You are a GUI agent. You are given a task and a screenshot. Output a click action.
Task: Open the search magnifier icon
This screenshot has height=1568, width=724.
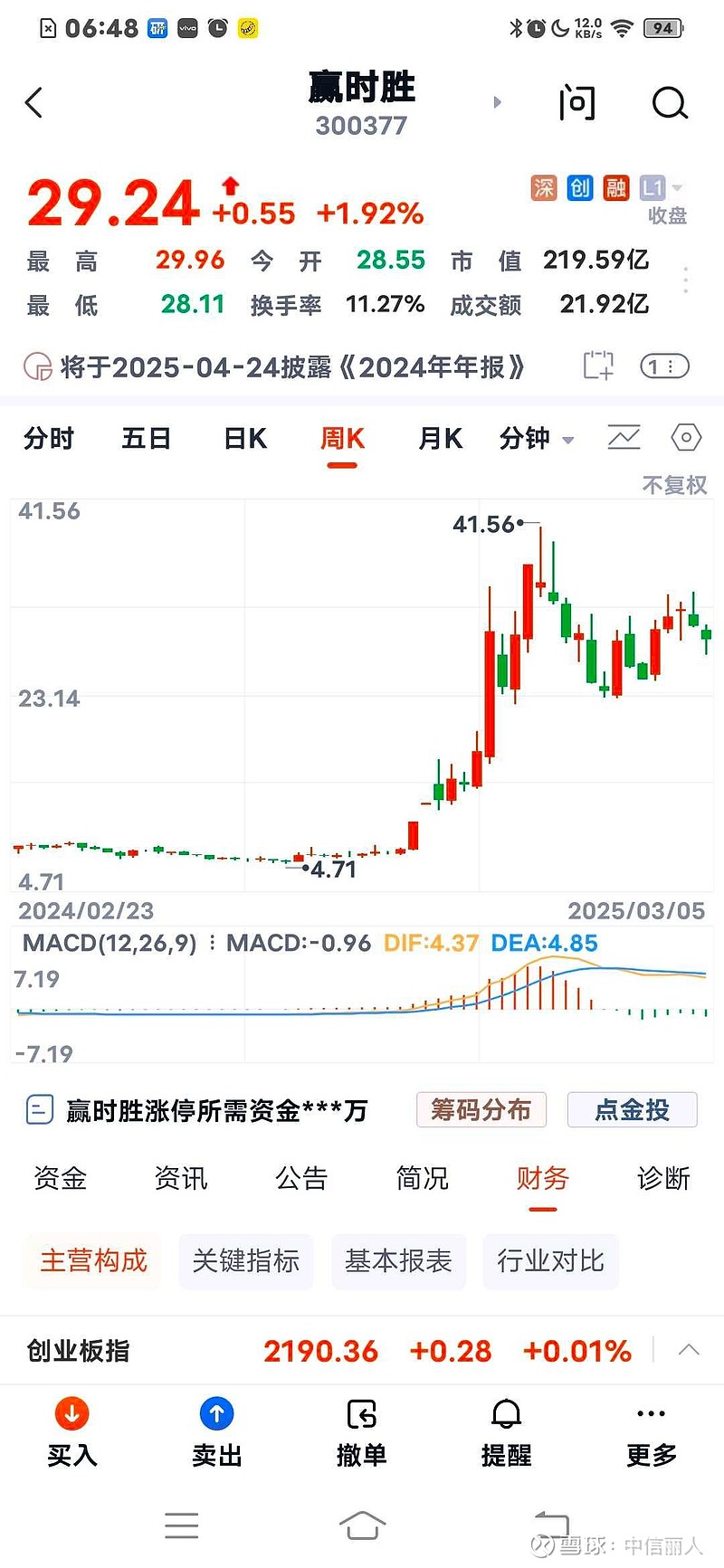670,103
